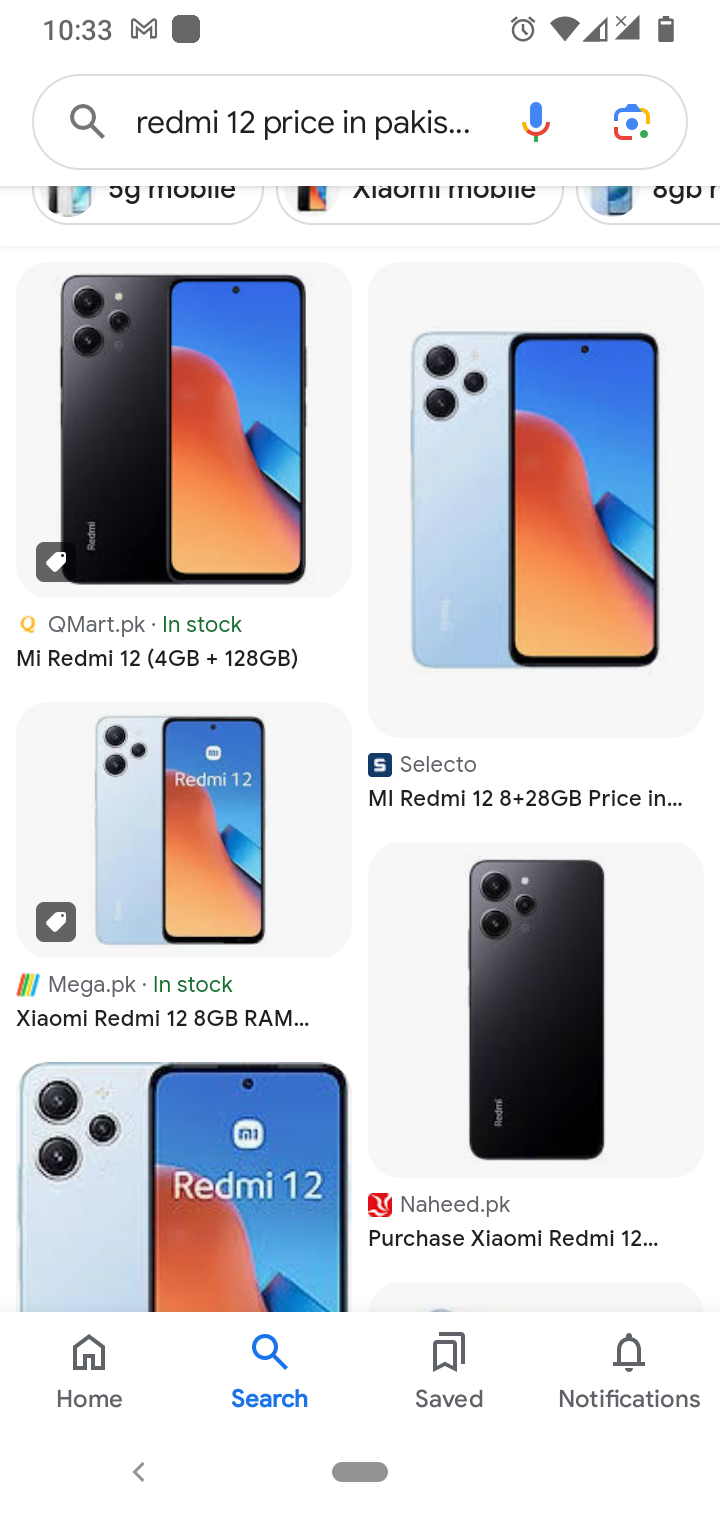Open Mega.pk Xiaomi Redmi 12 8GB result

(x=184, y=830)
